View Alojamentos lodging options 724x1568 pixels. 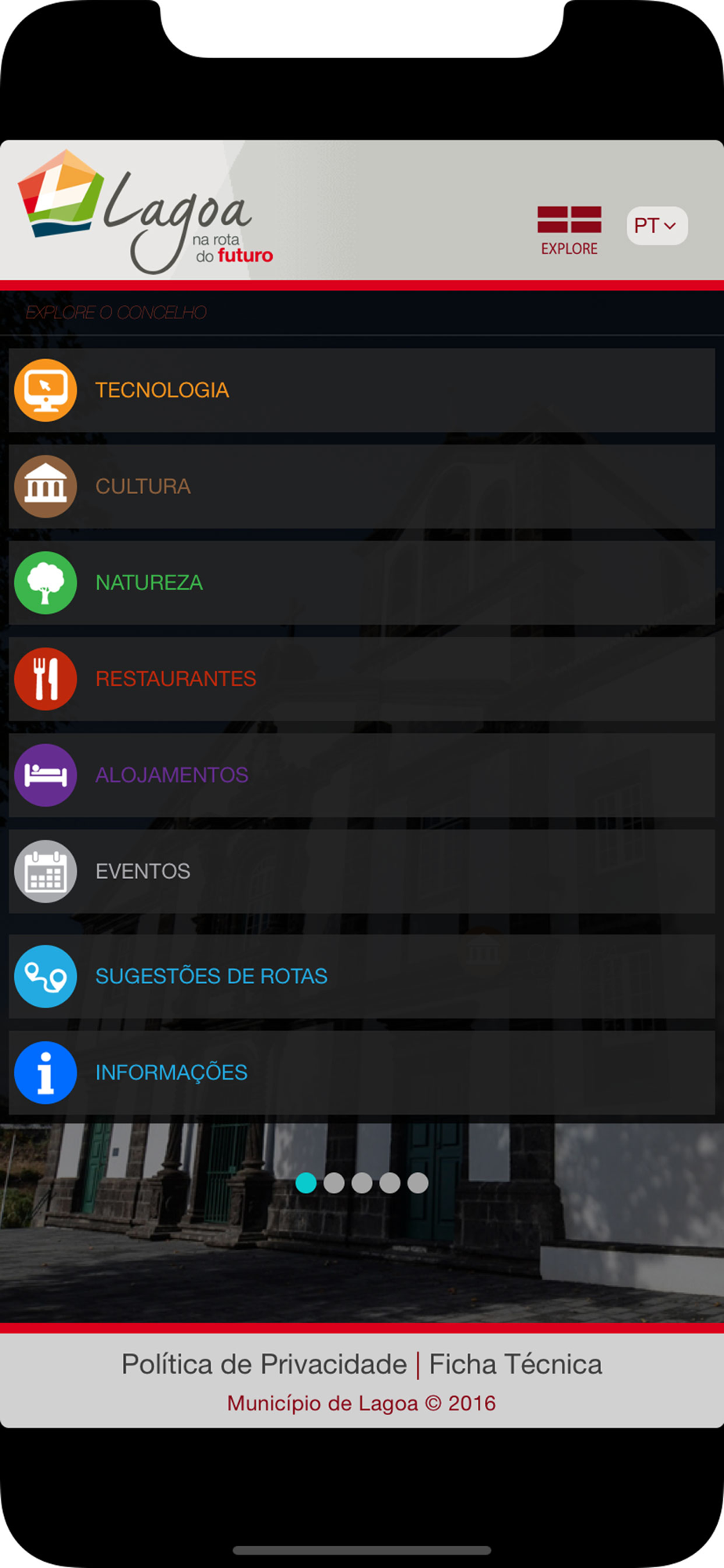361,775
